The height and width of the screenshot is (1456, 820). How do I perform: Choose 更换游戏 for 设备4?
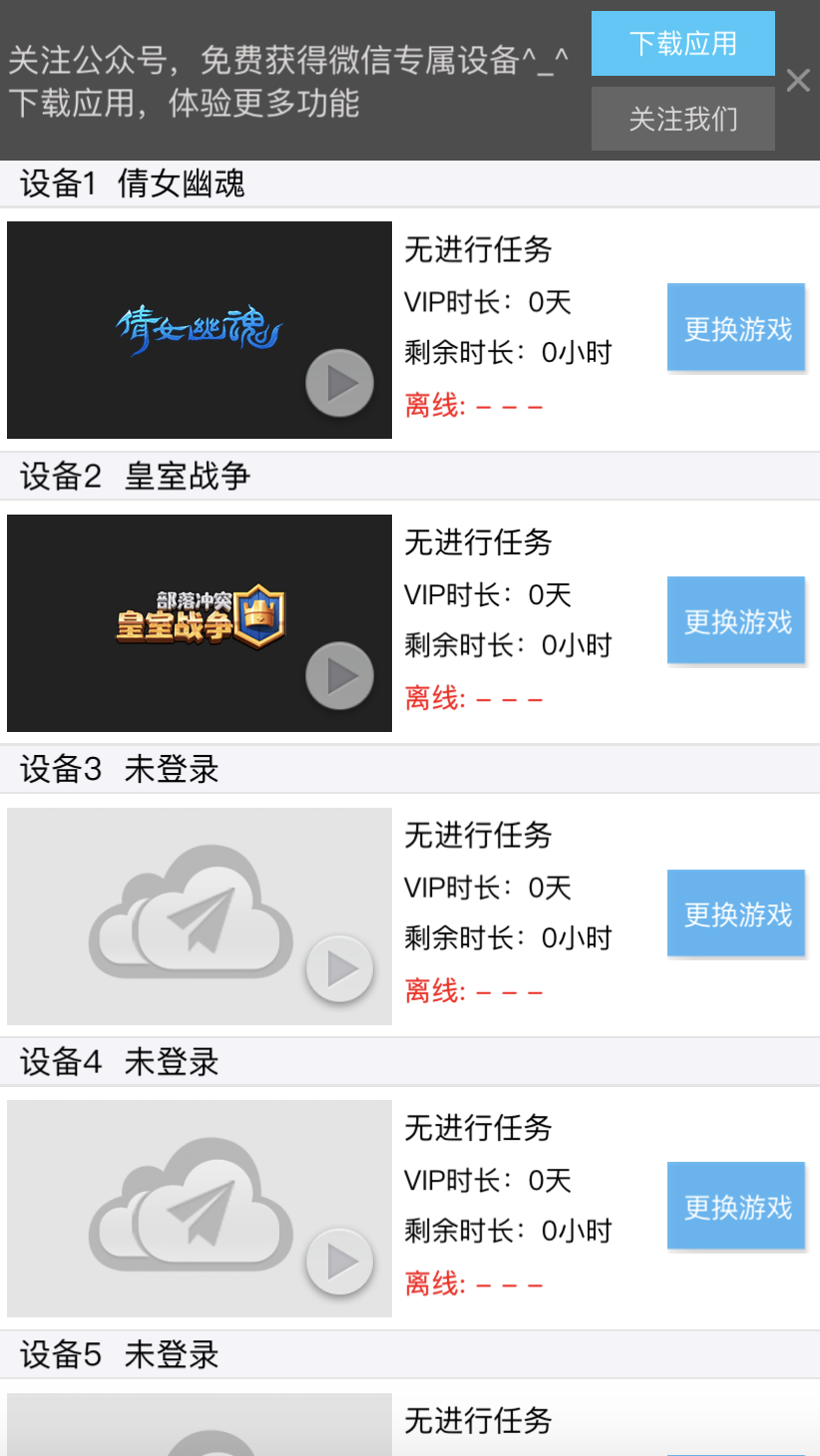pos(736,1206)
